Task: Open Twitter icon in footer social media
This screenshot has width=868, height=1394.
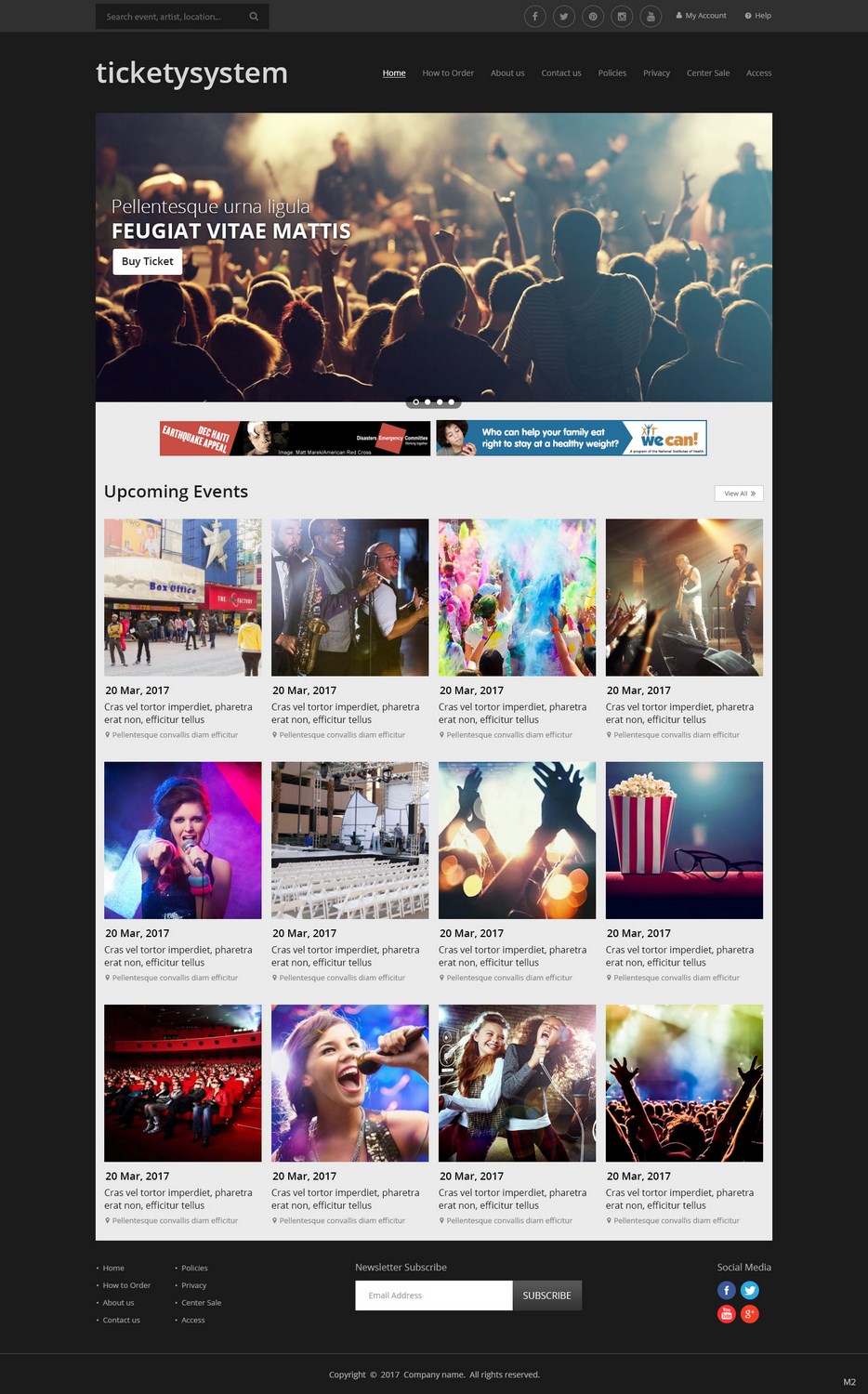Action: coord(750,1290)
